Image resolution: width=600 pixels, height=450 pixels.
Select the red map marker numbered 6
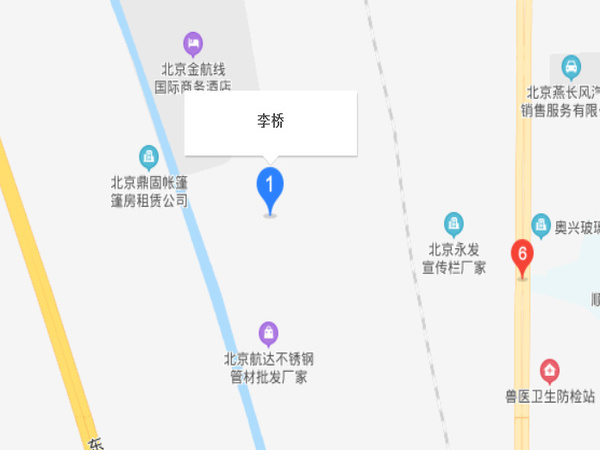click(521, 255)
